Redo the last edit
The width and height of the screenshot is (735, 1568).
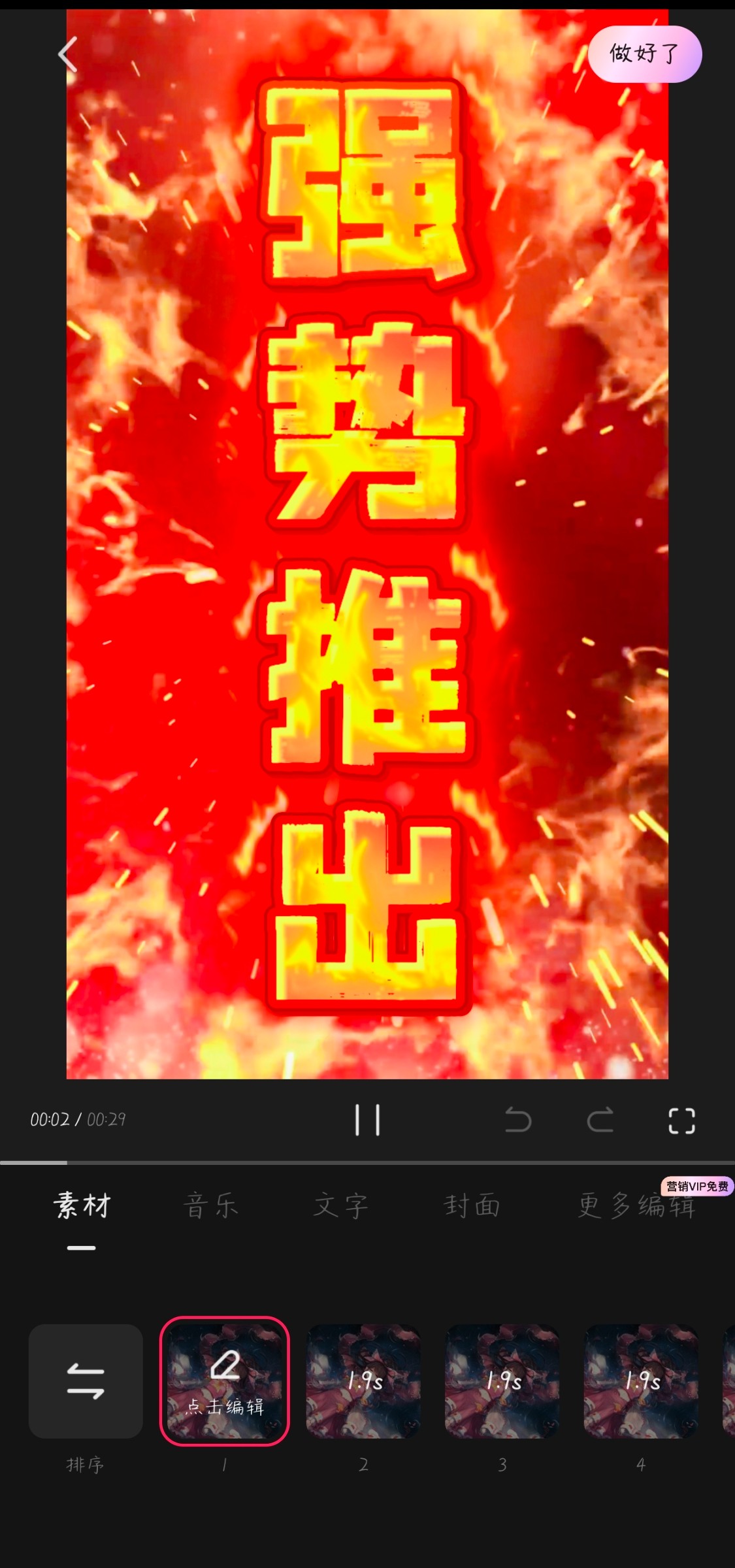(x=600, y=1120)
